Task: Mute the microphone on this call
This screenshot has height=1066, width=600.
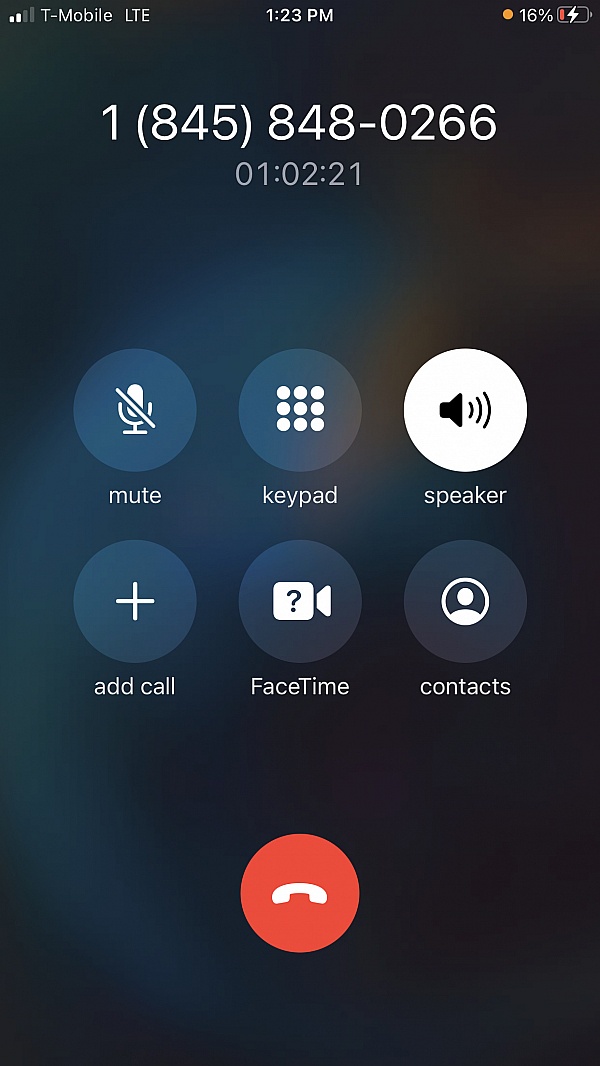Action: (x=135, y=410)
